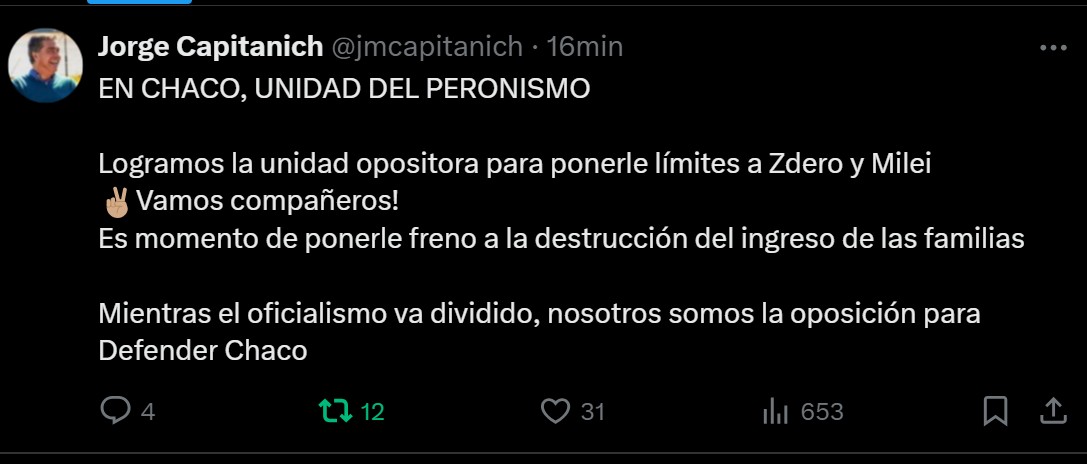Image resolution: width=1087 pixels, height=464 pixels.
Task: Undo the retweet on this post
Action: pos(335,411)
